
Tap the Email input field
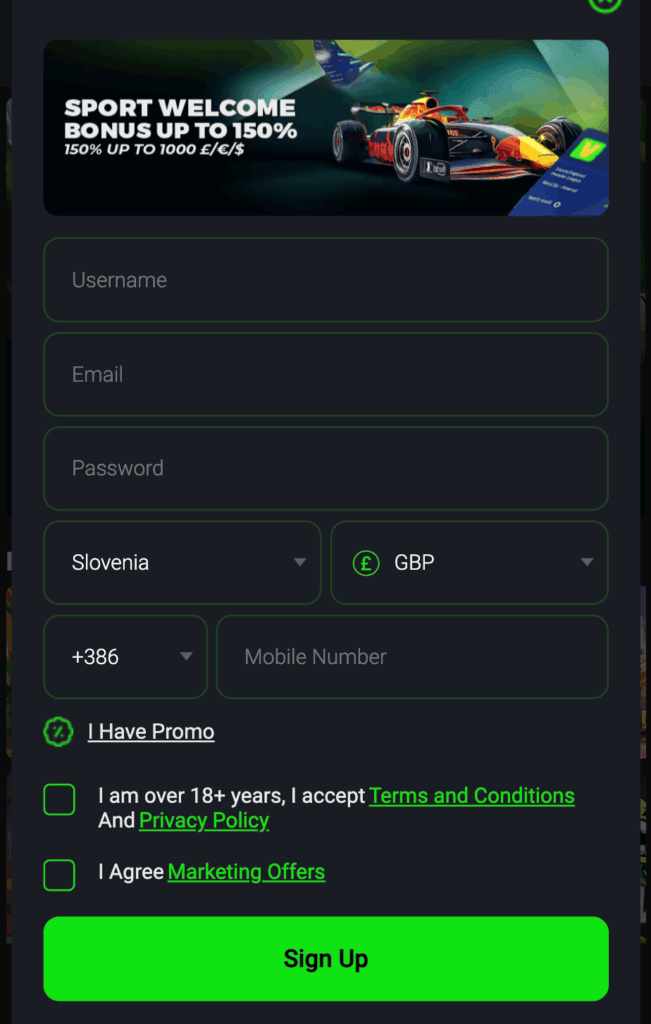click(x=325, y=374)
